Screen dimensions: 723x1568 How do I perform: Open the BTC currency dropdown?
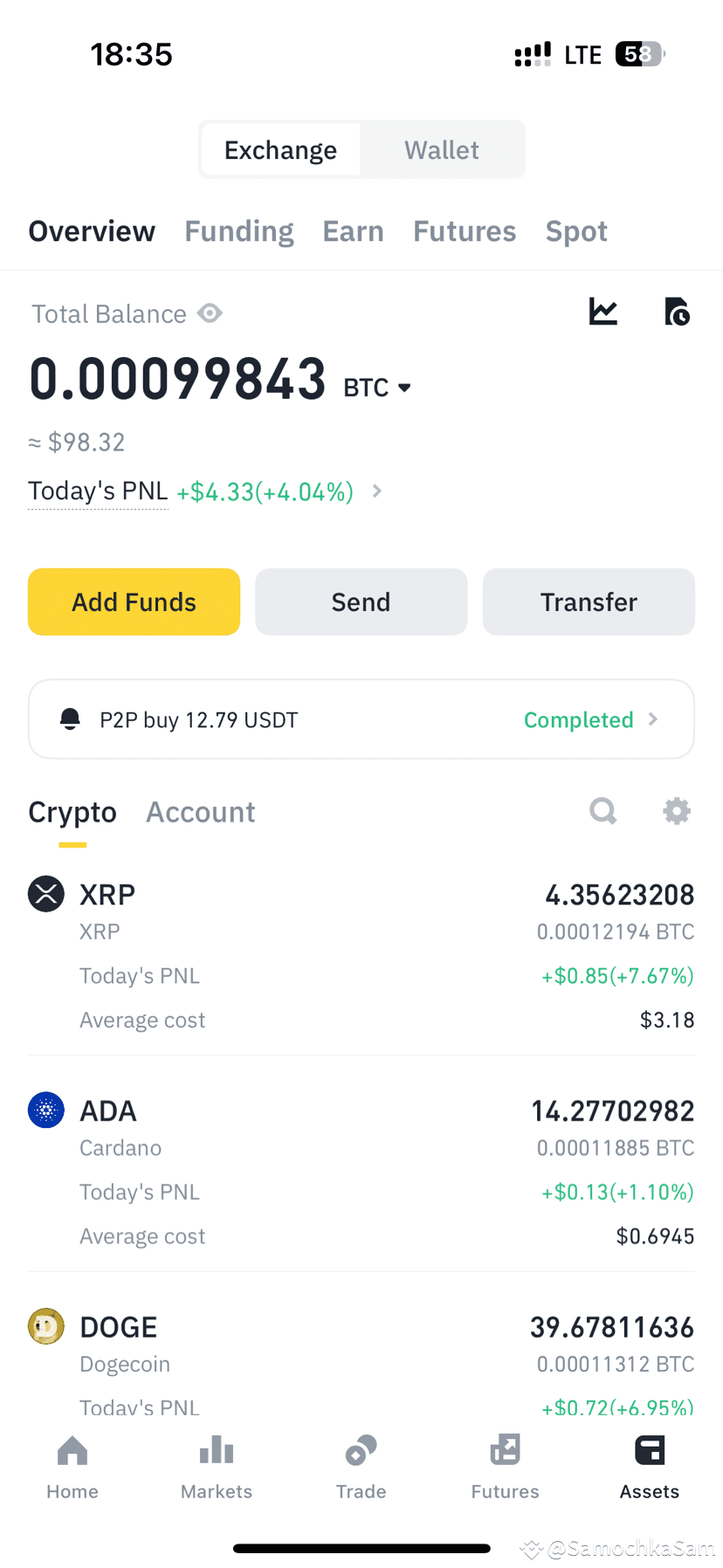click(x=377, y=387)
